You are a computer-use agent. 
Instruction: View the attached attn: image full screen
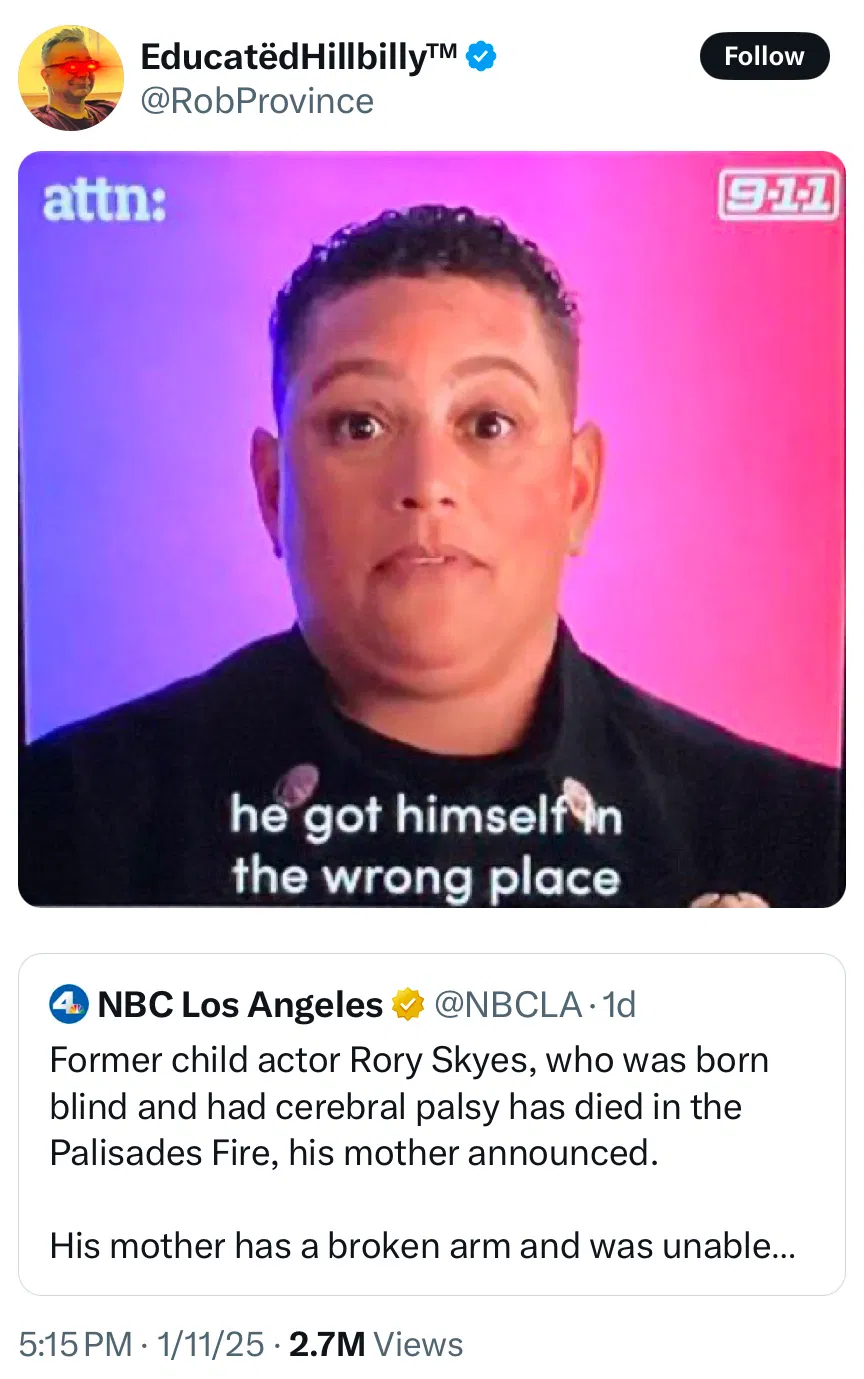432,529
